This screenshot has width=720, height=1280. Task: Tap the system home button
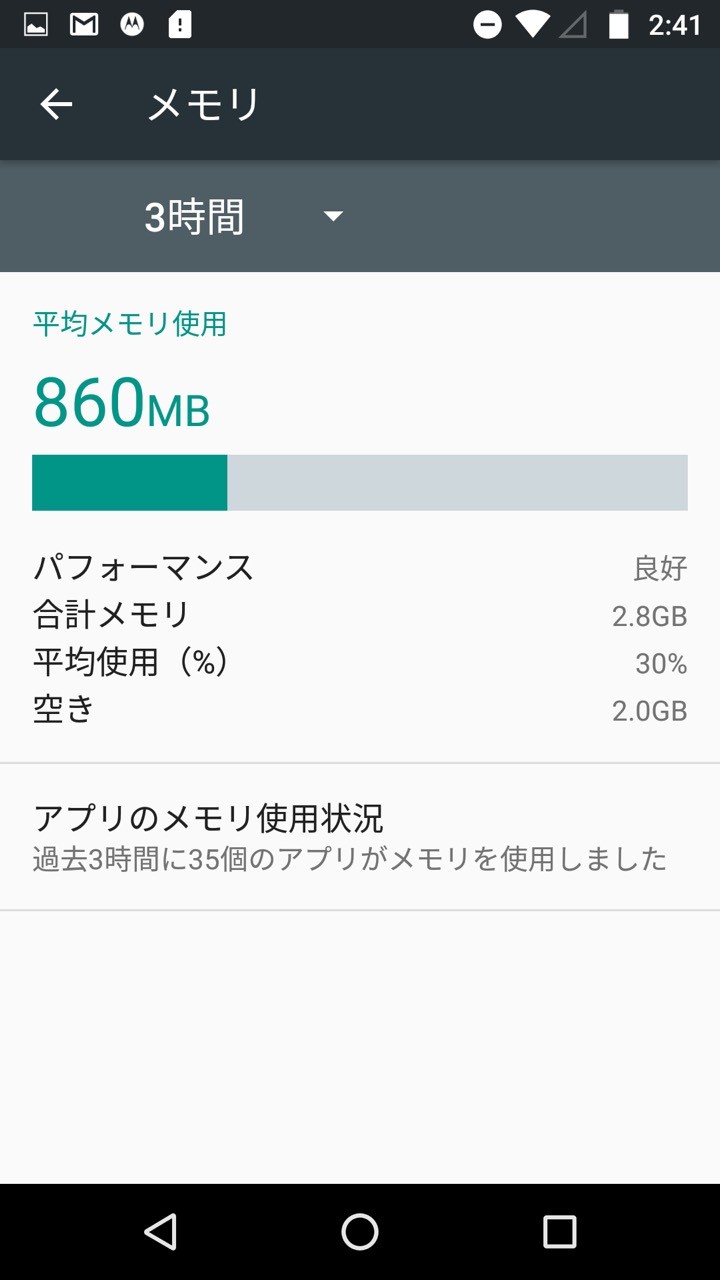pos(360,1232)
